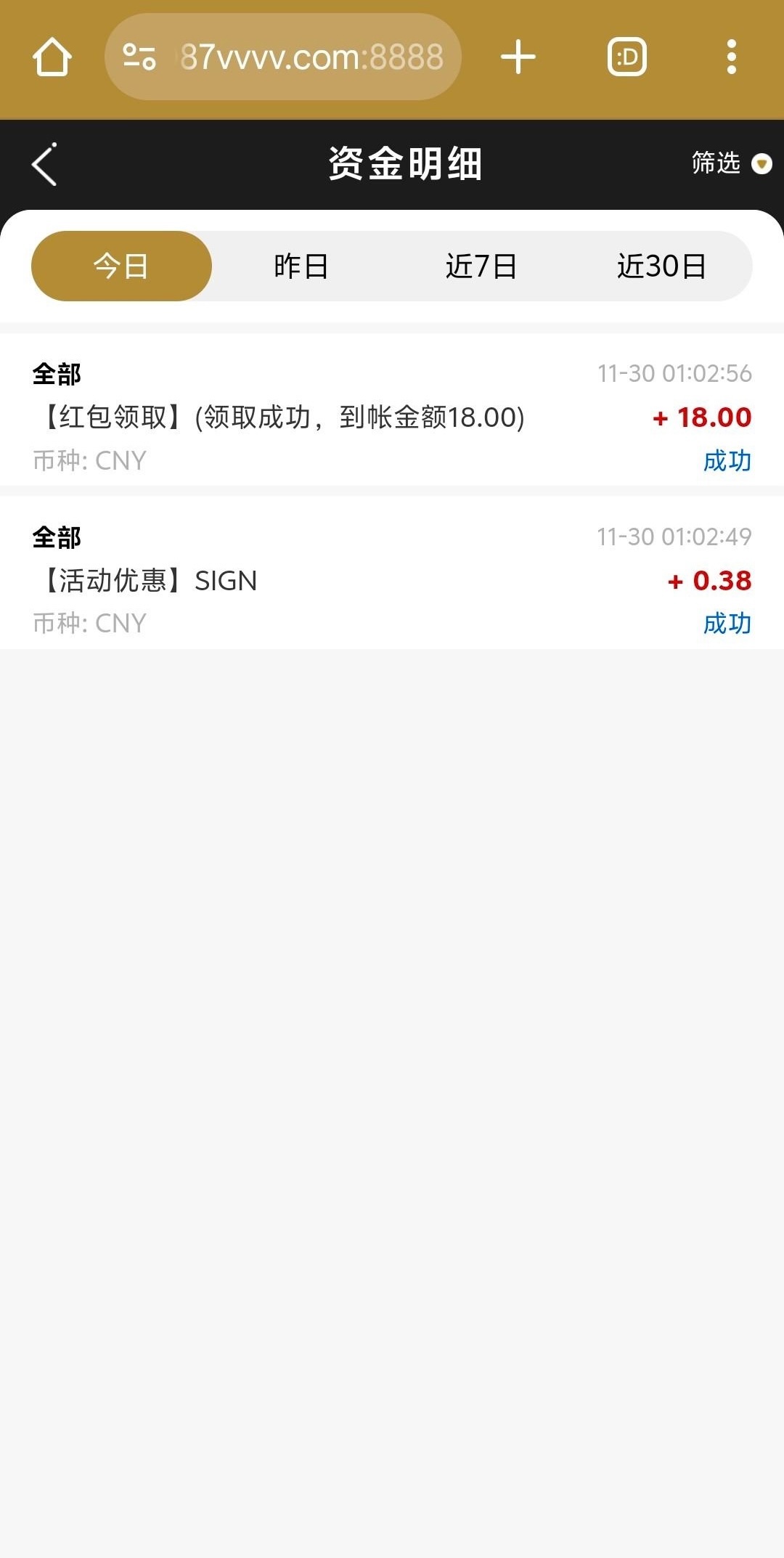Open the browser overflow menu

coord(731,57)
